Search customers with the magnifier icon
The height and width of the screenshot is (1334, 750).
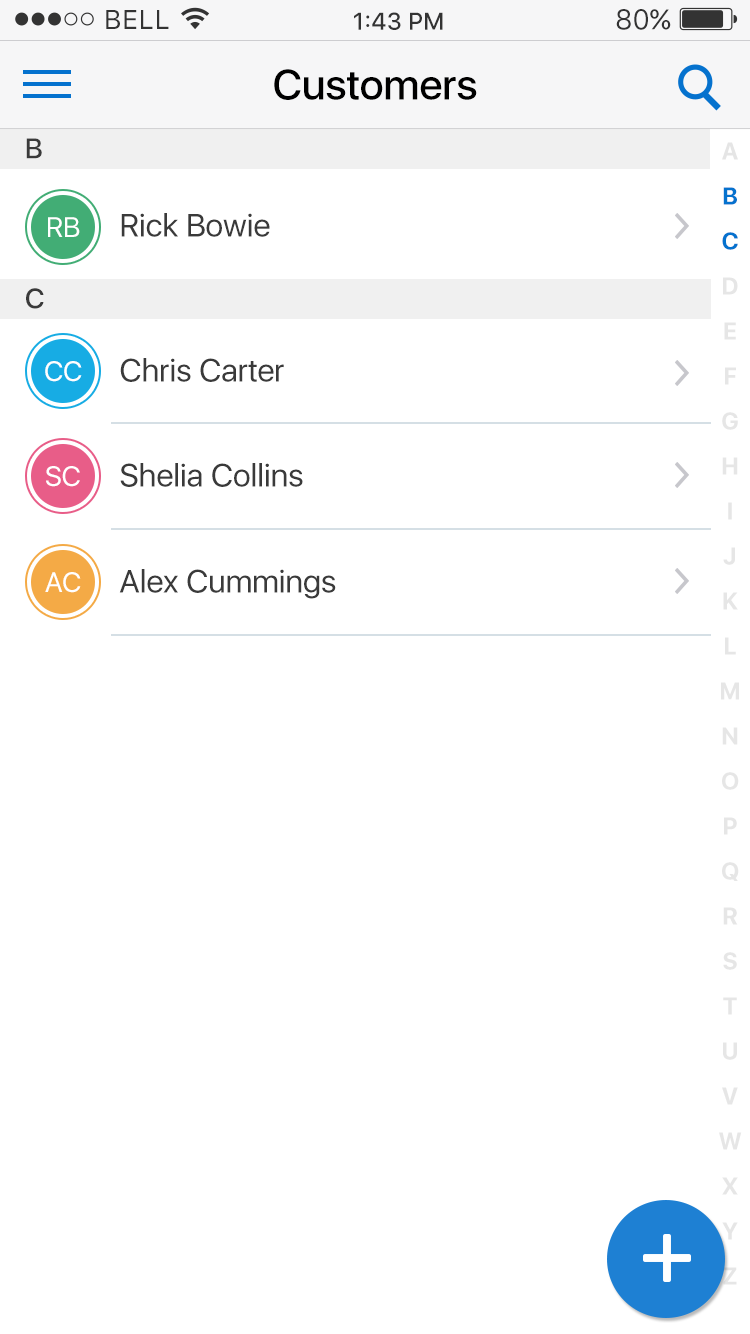[x=698, y=87]
